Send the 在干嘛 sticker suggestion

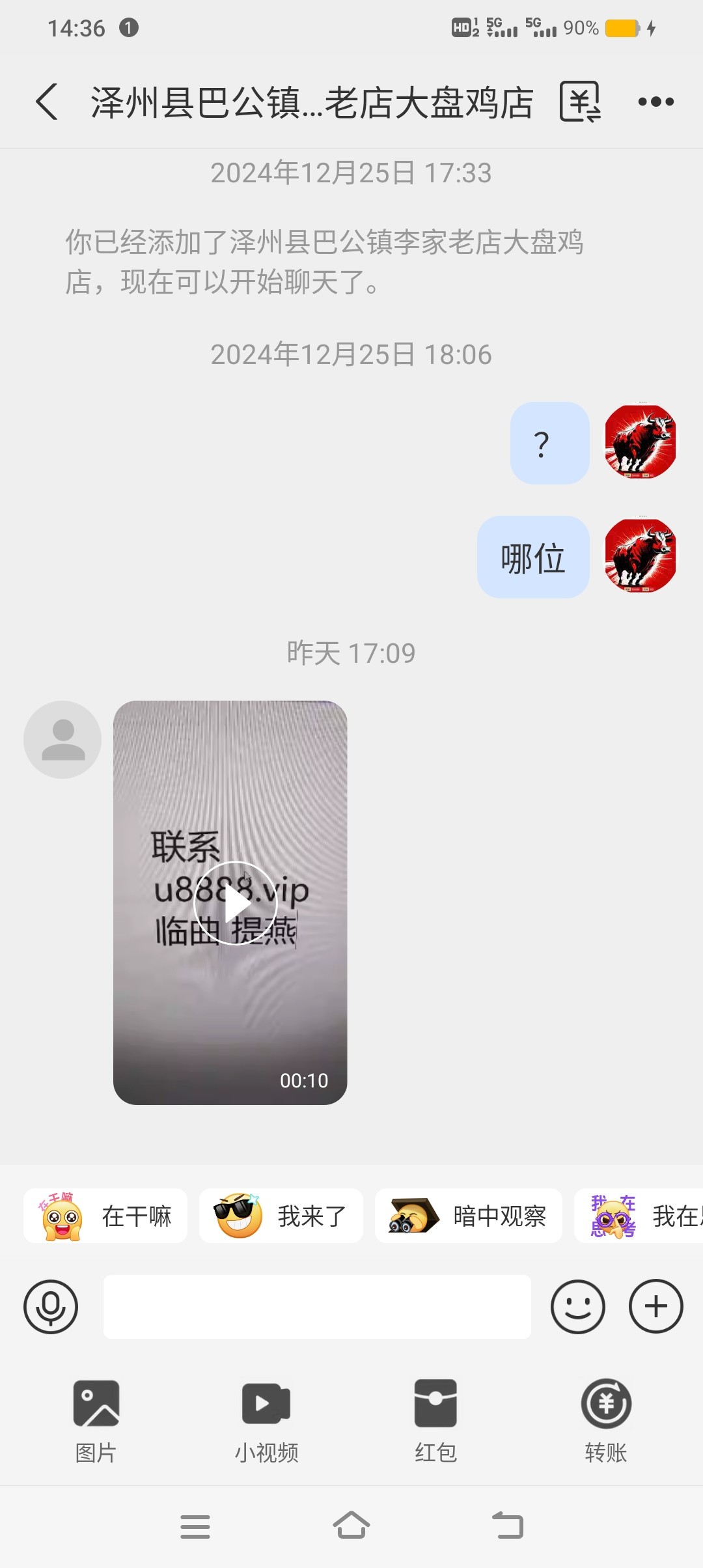pos(105,1216)
